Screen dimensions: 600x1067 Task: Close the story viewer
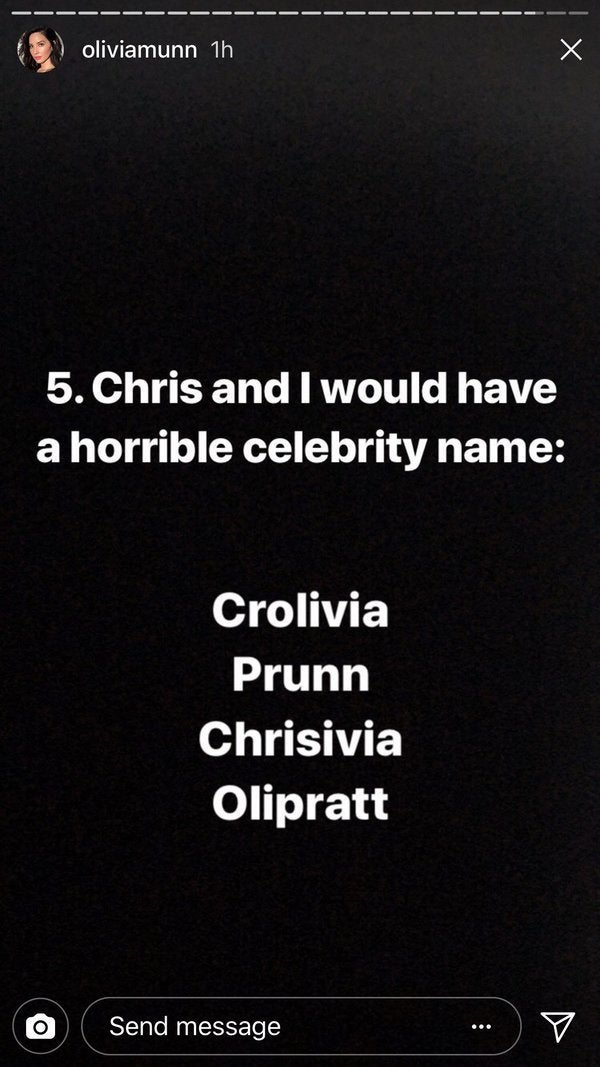pos(570,49)
